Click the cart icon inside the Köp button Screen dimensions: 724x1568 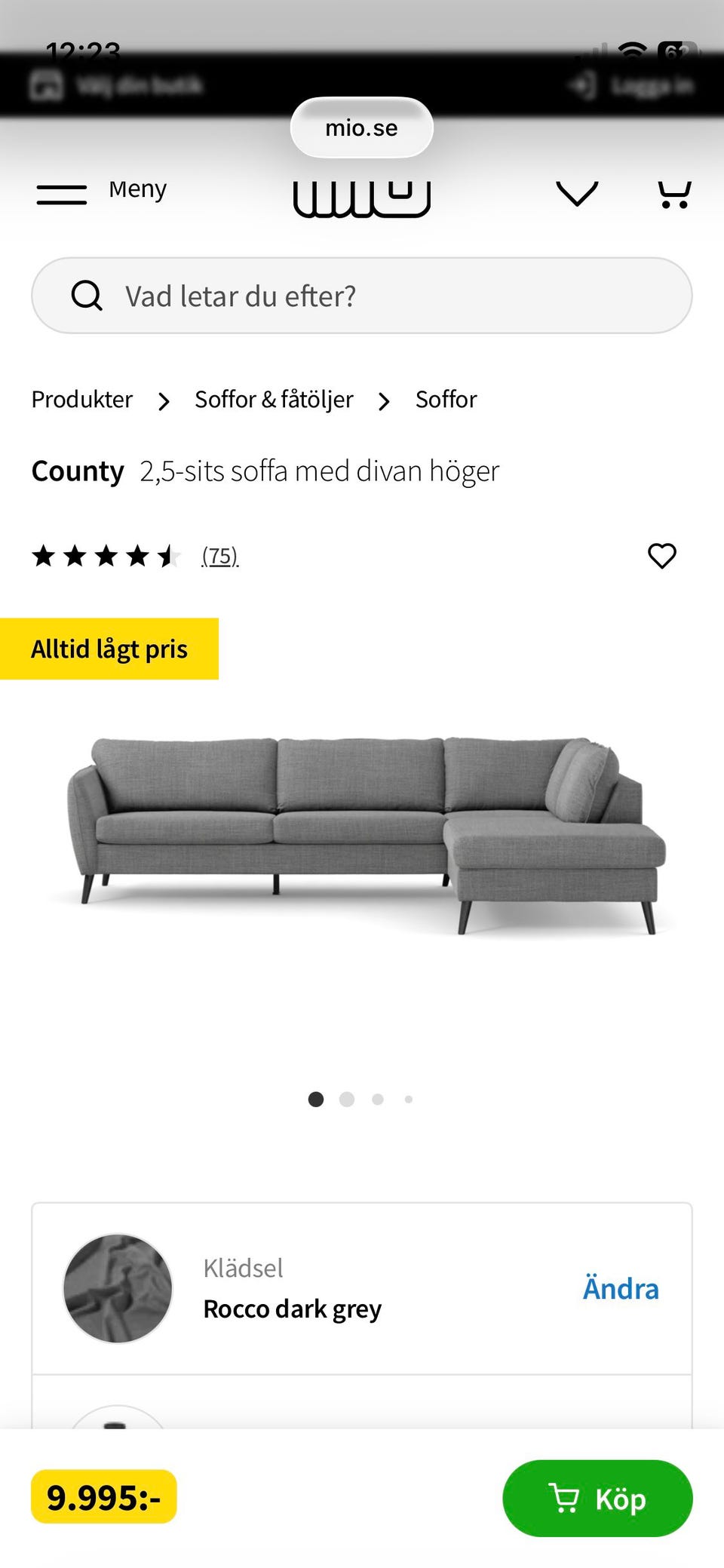pyautogui.click(x=564, y=1499)
